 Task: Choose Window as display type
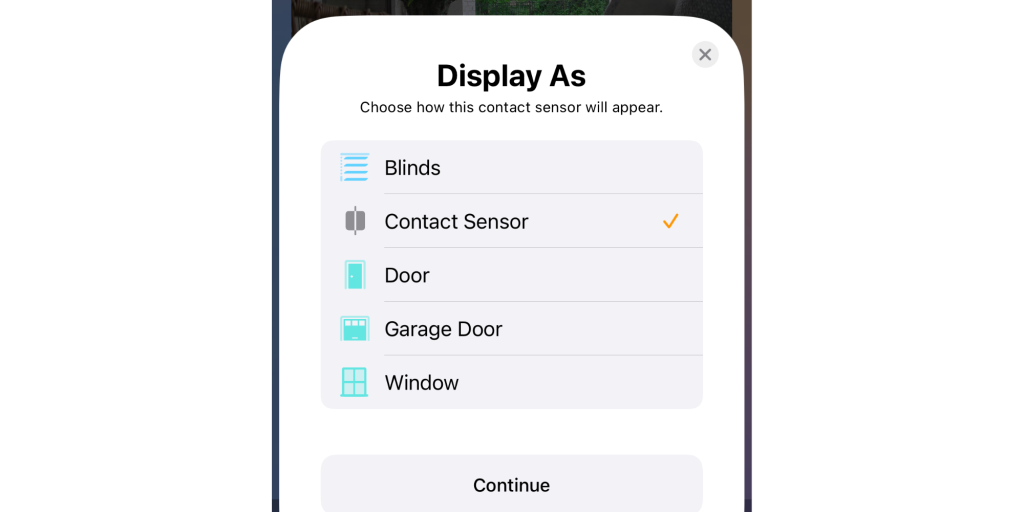tap(511, 382)
